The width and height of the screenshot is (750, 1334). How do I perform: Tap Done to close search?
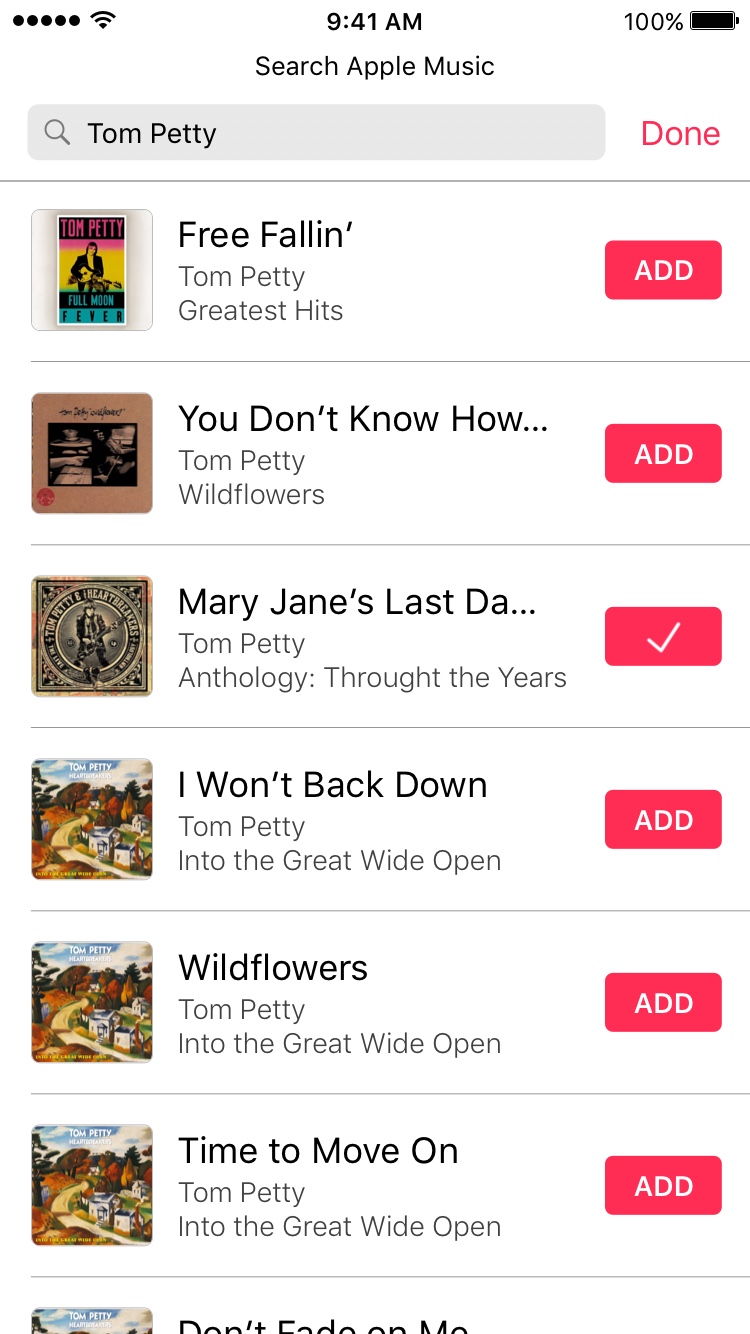click(x=680, y=133)
